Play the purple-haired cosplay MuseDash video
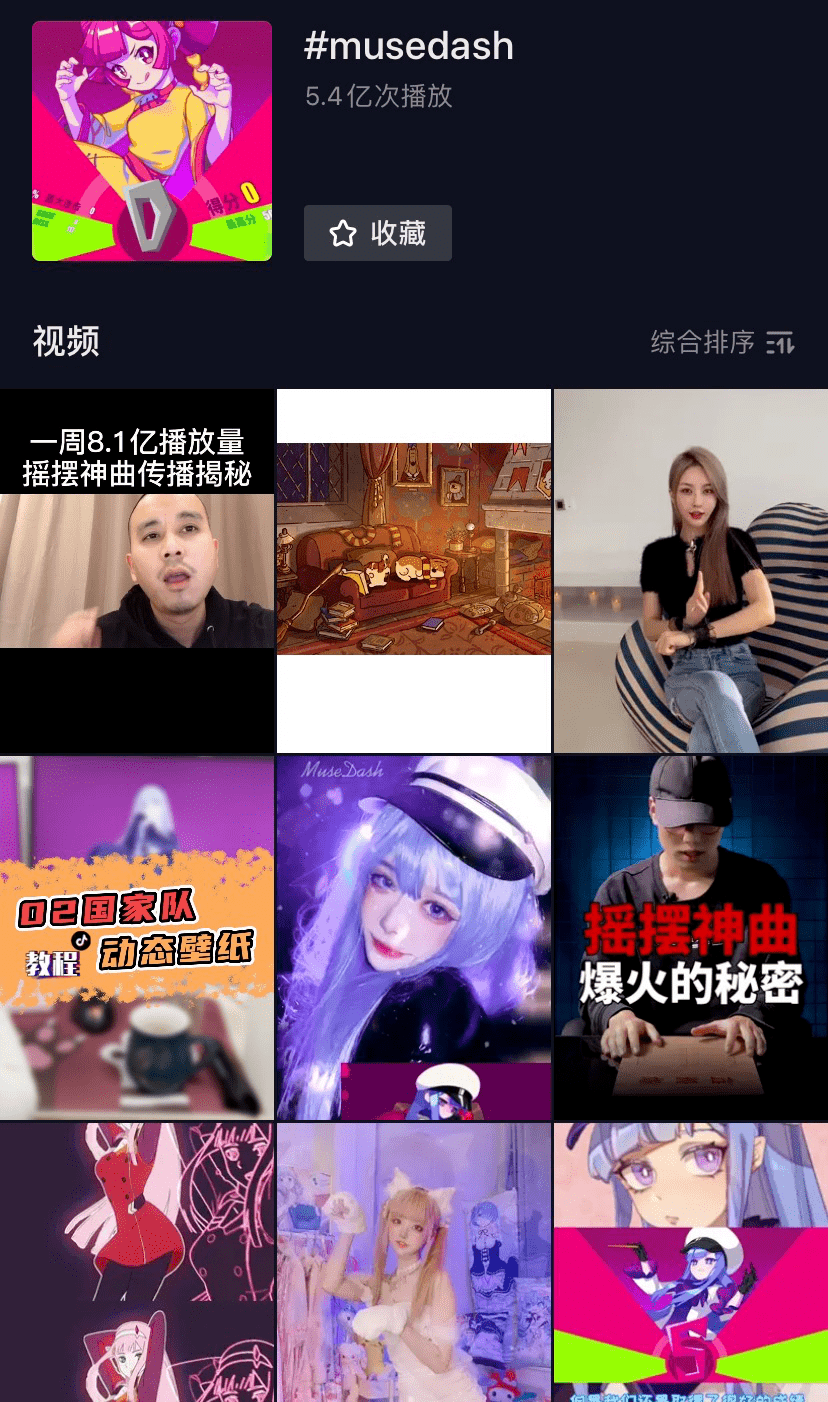Screen dimensions: 828x1402 click(414, 937)
